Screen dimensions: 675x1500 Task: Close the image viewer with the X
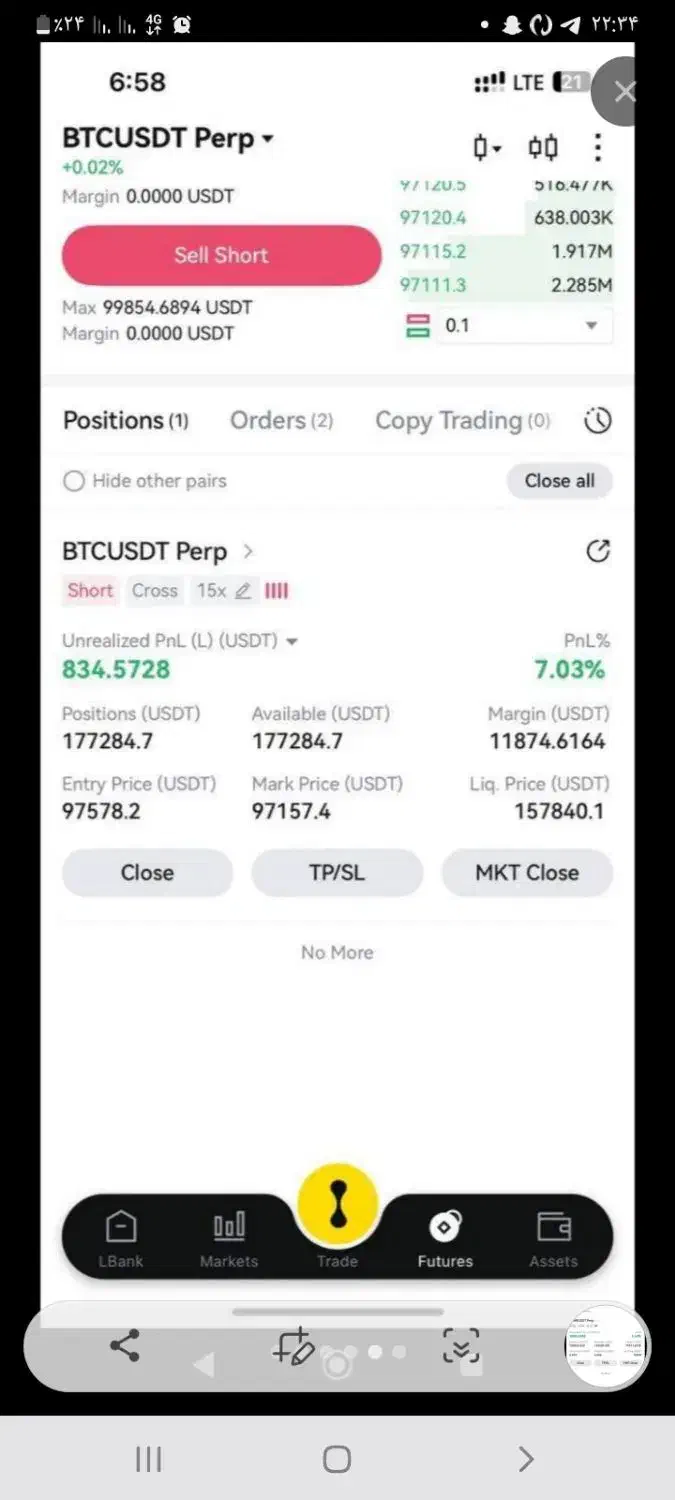click(626, 92)
